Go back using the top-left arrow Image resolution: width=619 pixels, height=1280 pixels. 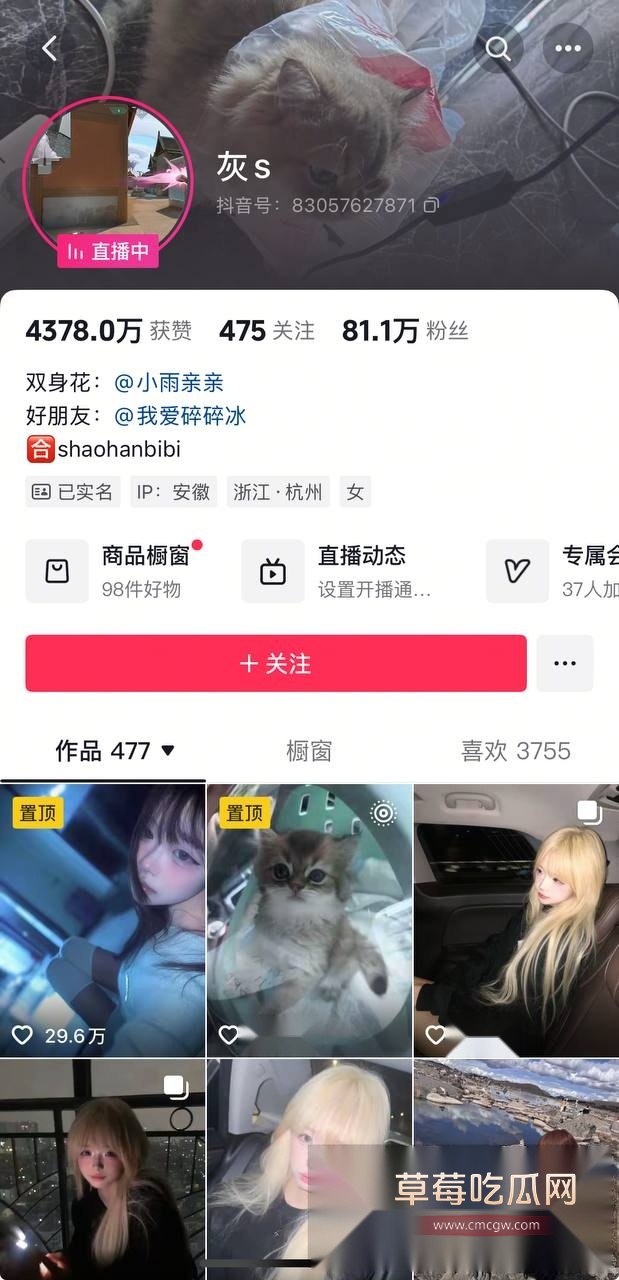(49, 48)
